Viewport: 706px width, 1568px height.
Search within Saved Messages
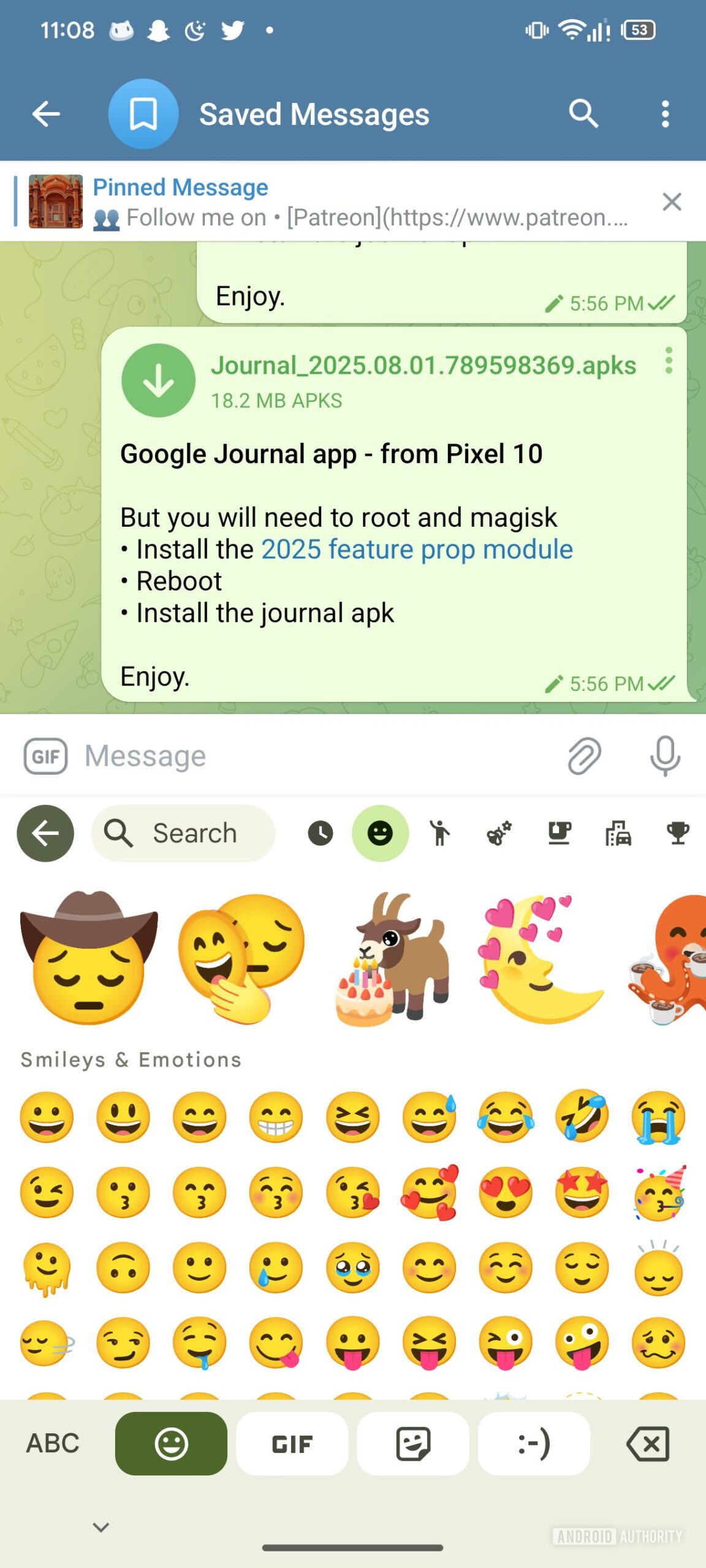[x=583, y=114]
